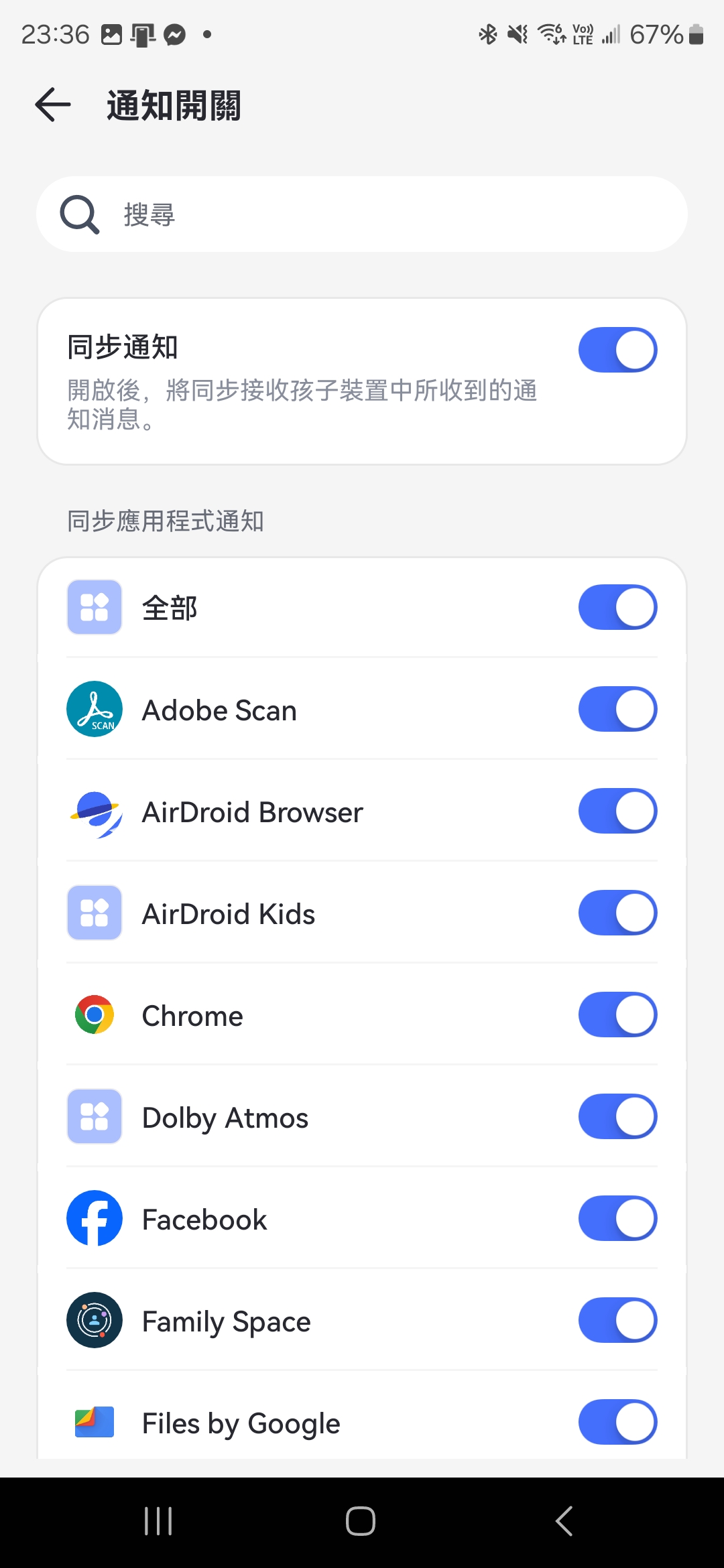The width and height of the screenshot is (724, 1568).
Task: Disable Chrome notification sync
Action: pyautogui.click(x=617, y=1015)
